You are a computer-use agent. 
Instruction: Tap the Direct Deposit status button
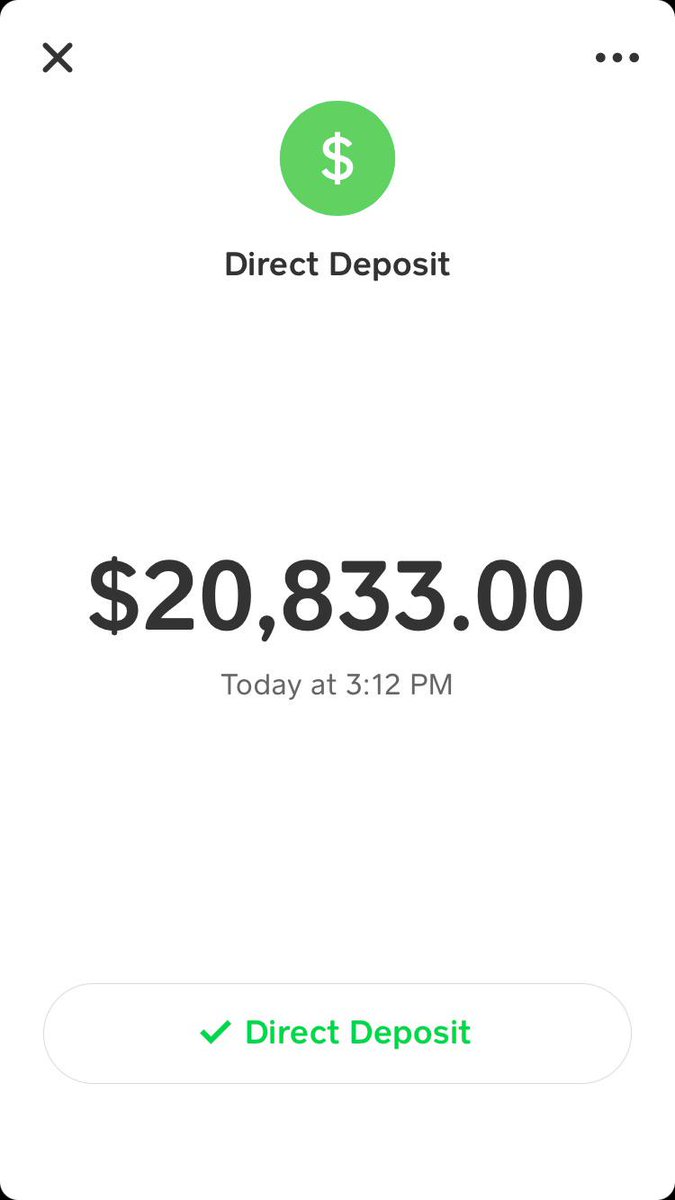337,1033
